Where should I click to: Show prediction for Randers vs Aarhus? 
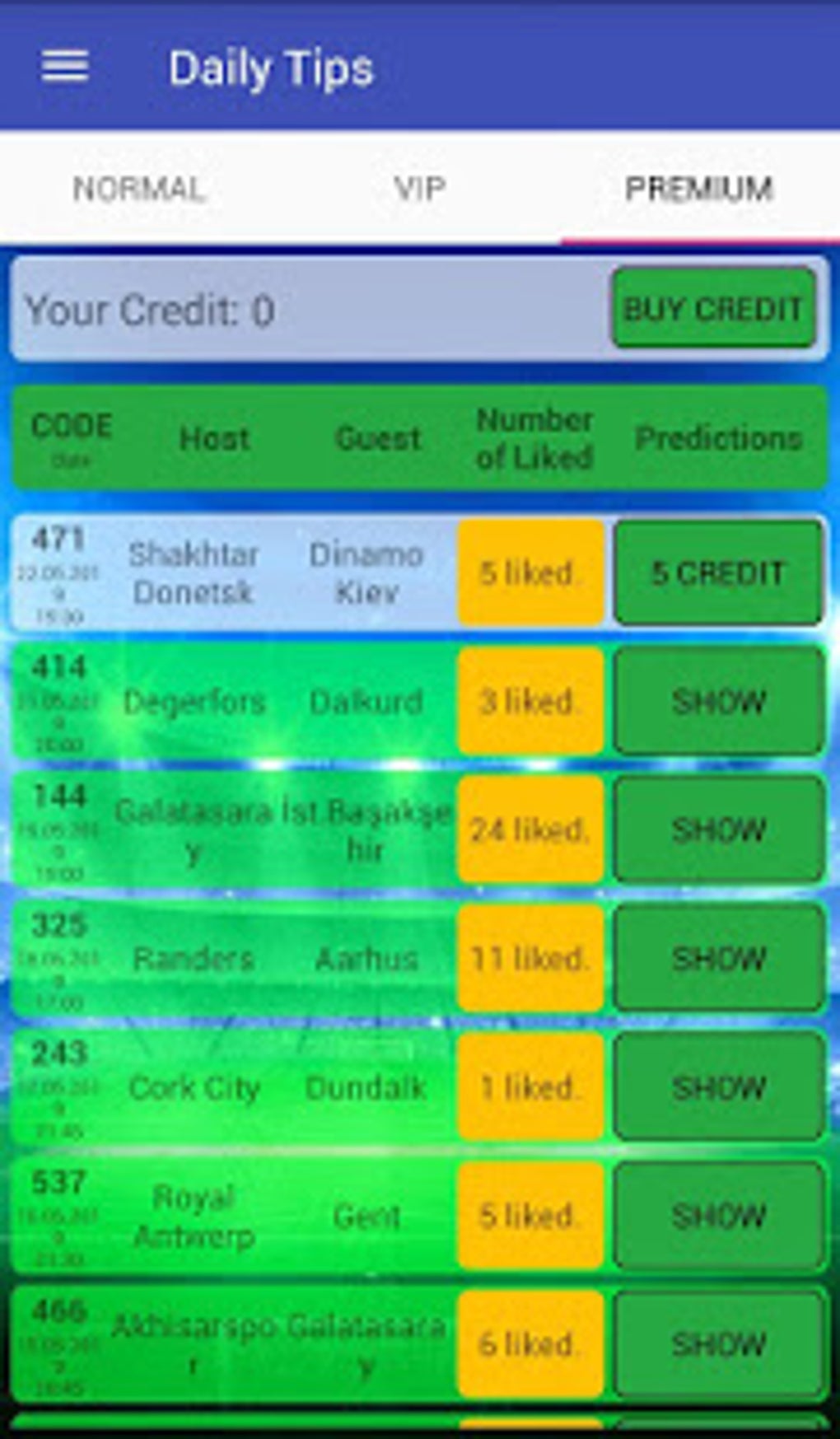[x=718, y=958]
